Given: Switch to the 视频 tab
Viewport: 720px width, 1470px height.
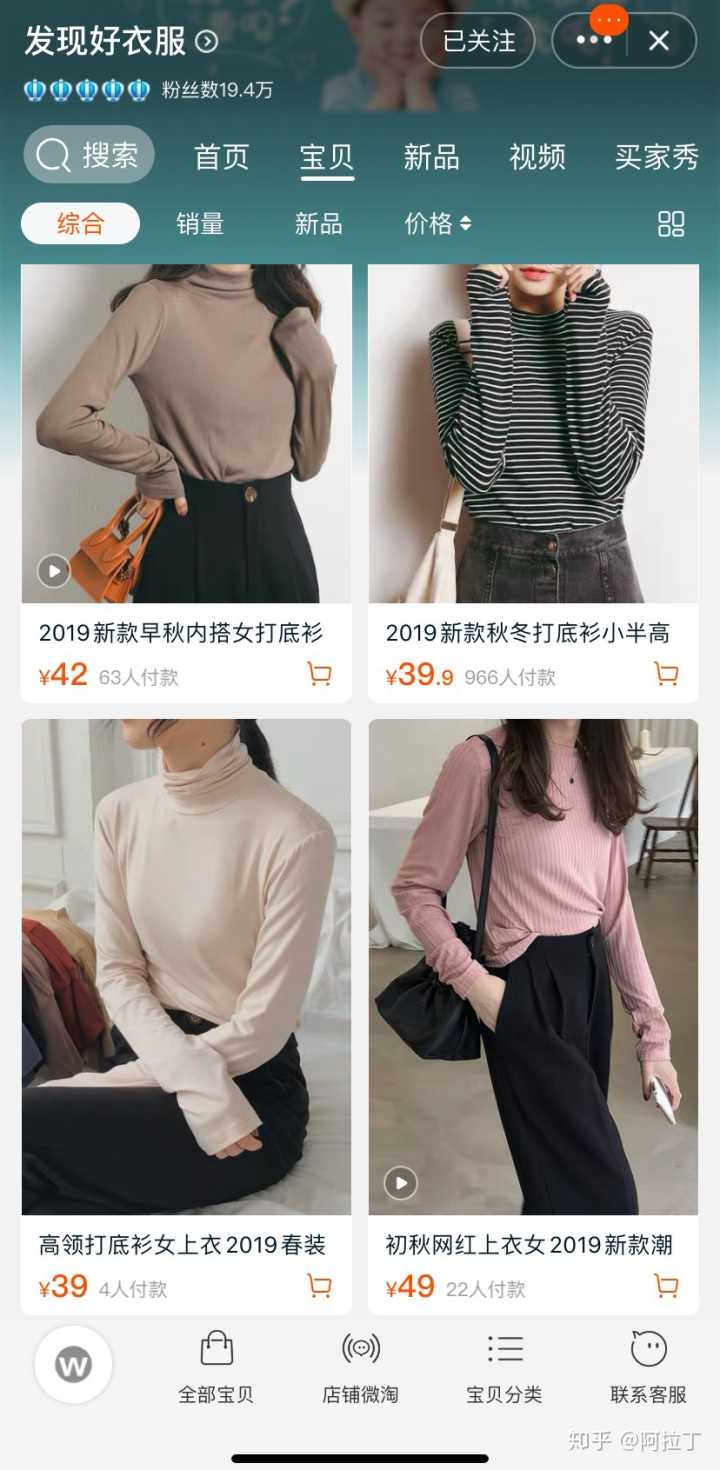Looking at the screenshot, I should tap(537, 157).
